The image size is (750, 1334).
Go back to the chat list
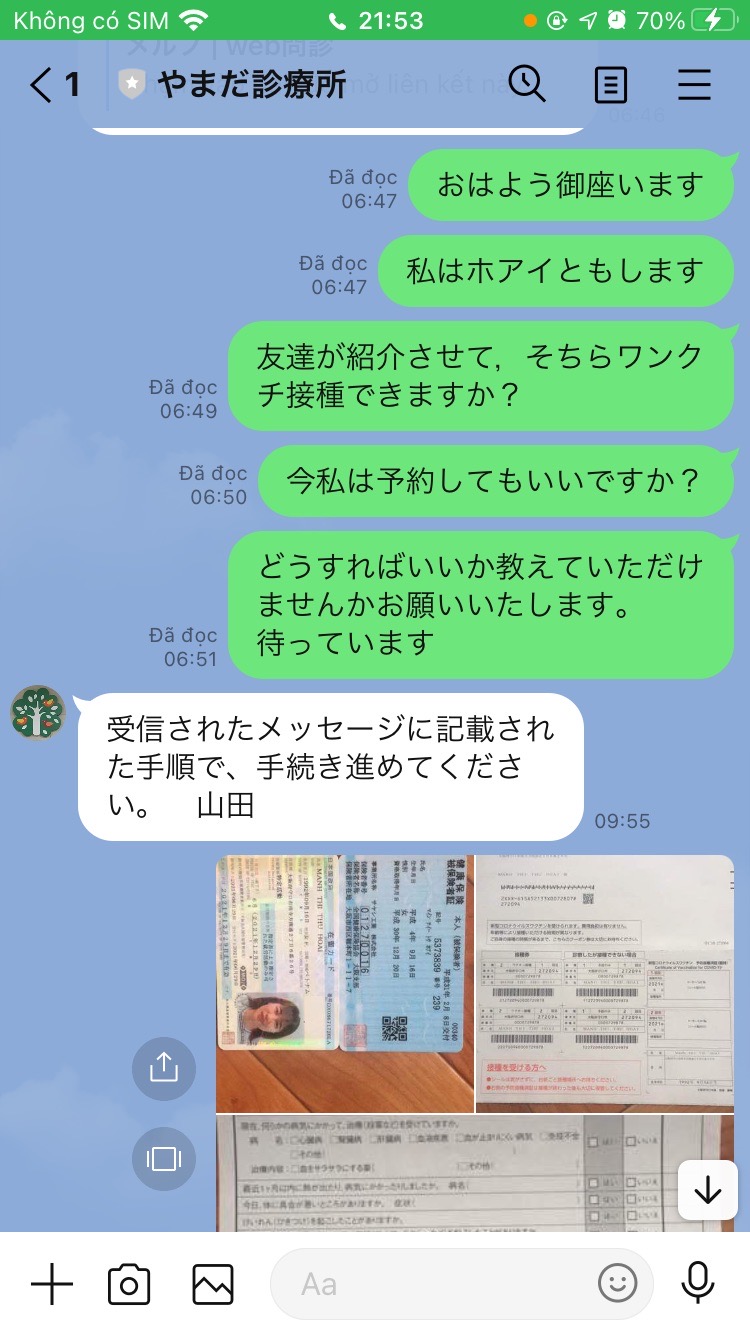(x=54, y=85)
